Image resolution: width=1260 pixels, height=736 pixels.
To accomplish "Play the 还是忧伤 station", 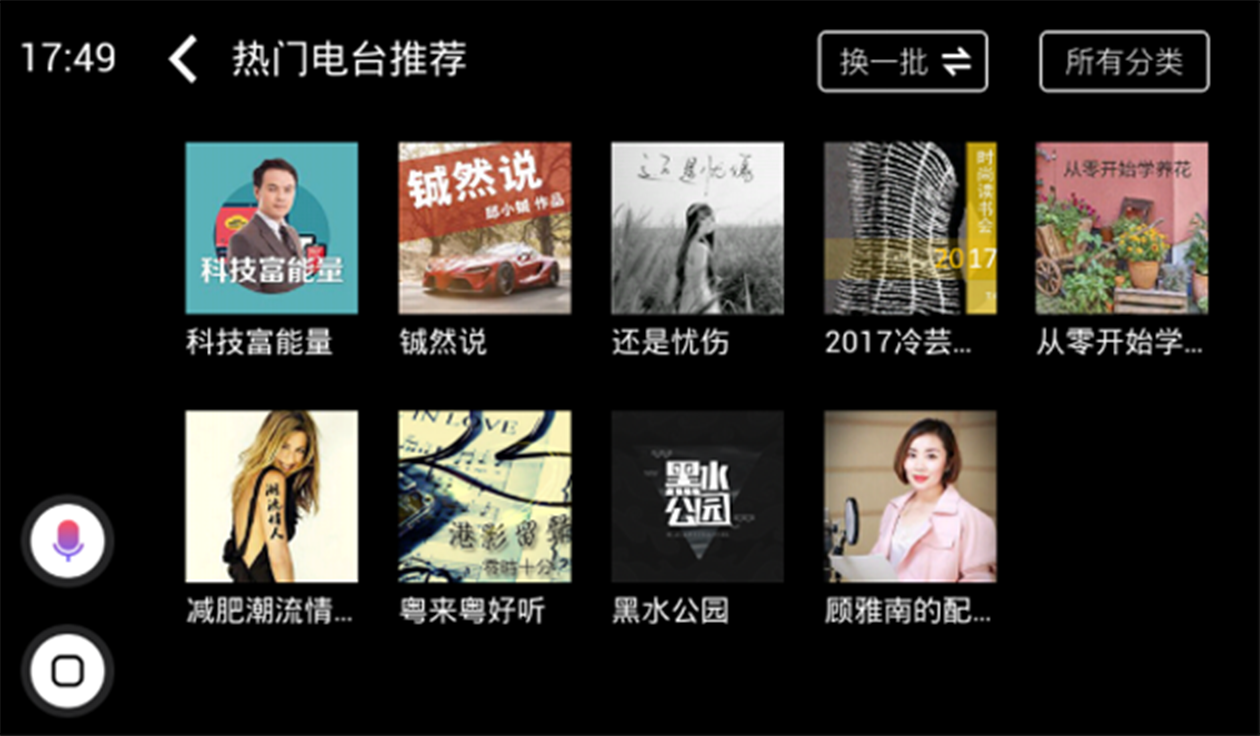I will (x=697, y=228).
